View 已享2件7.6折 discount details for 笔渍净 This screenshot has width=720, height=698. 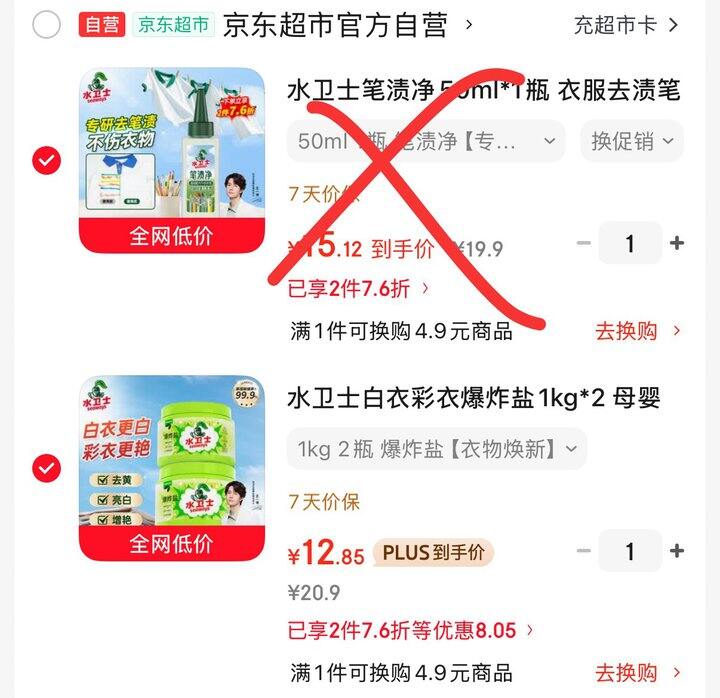(x=358, y=289)
